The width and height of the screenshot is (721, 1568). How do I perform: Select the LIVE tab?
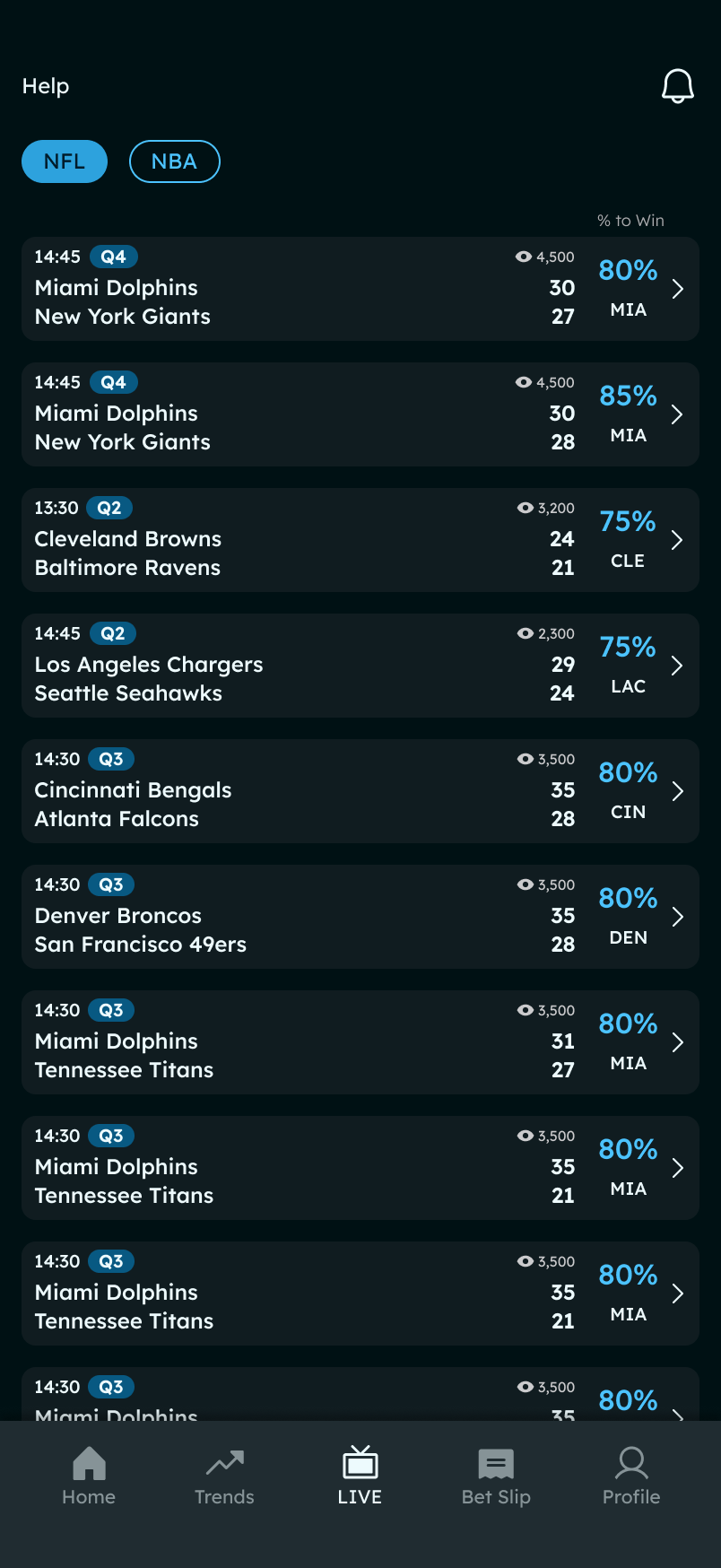coord(360,1476)
